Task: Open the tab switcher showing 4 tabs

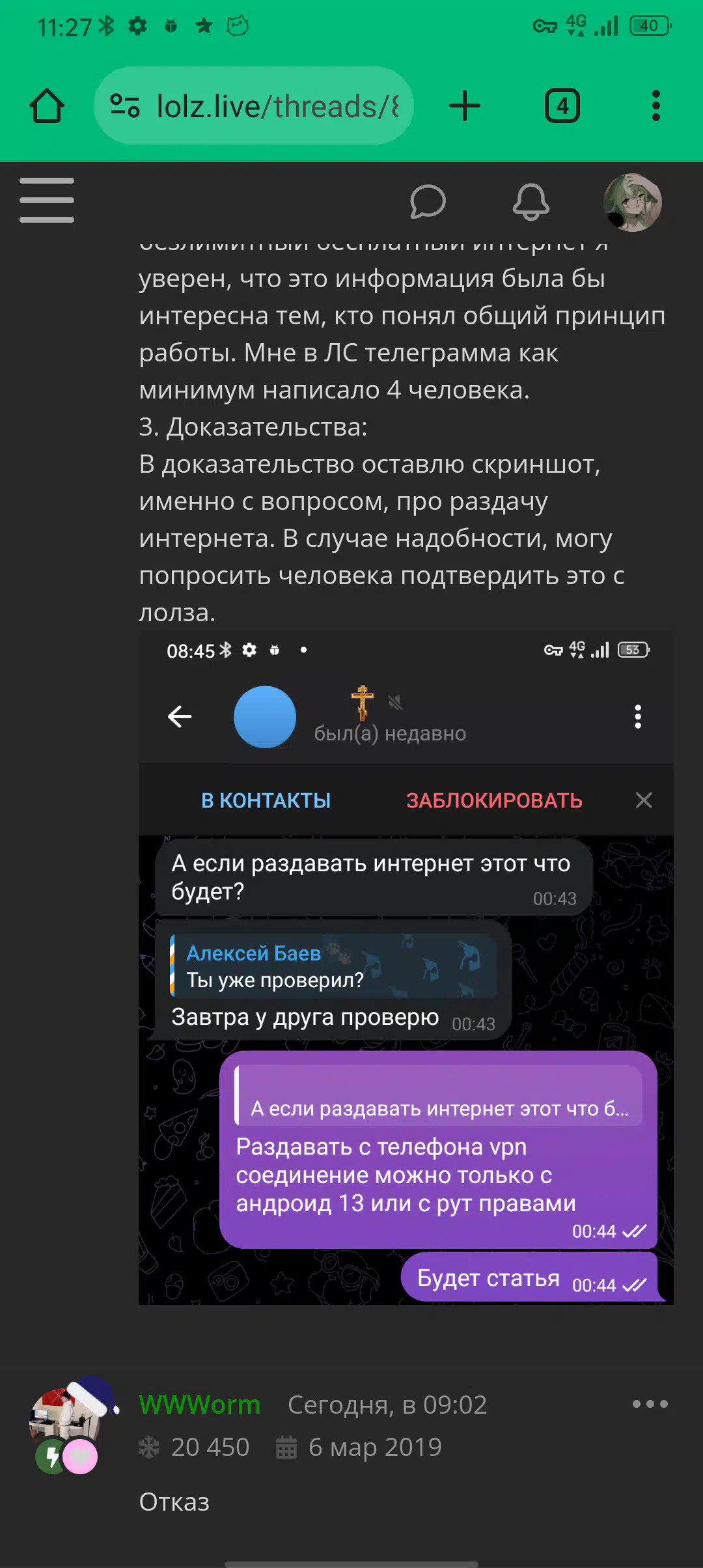Action: [562, 105]
